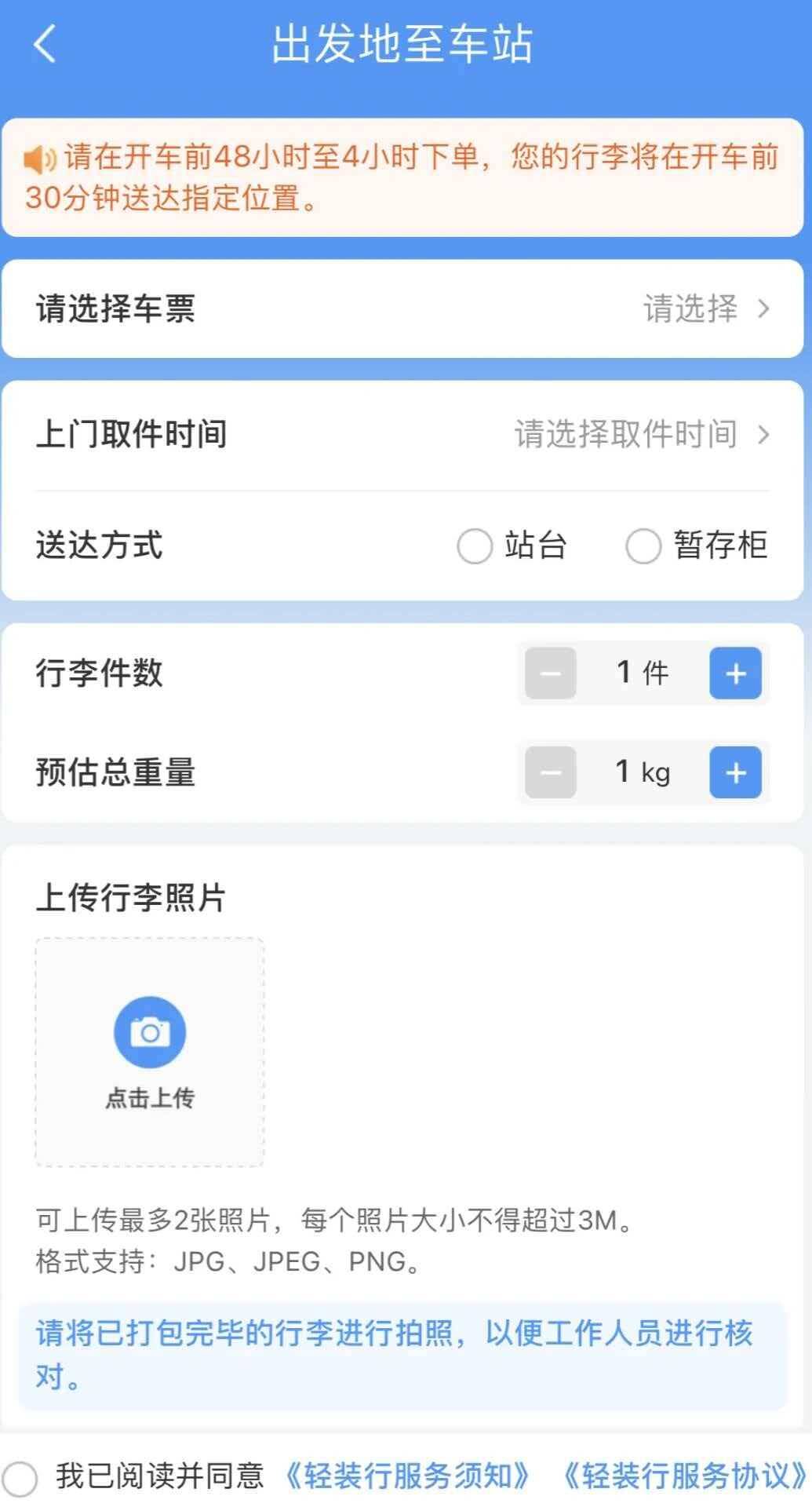Select 暂存柜 as the delivery method

643,546
